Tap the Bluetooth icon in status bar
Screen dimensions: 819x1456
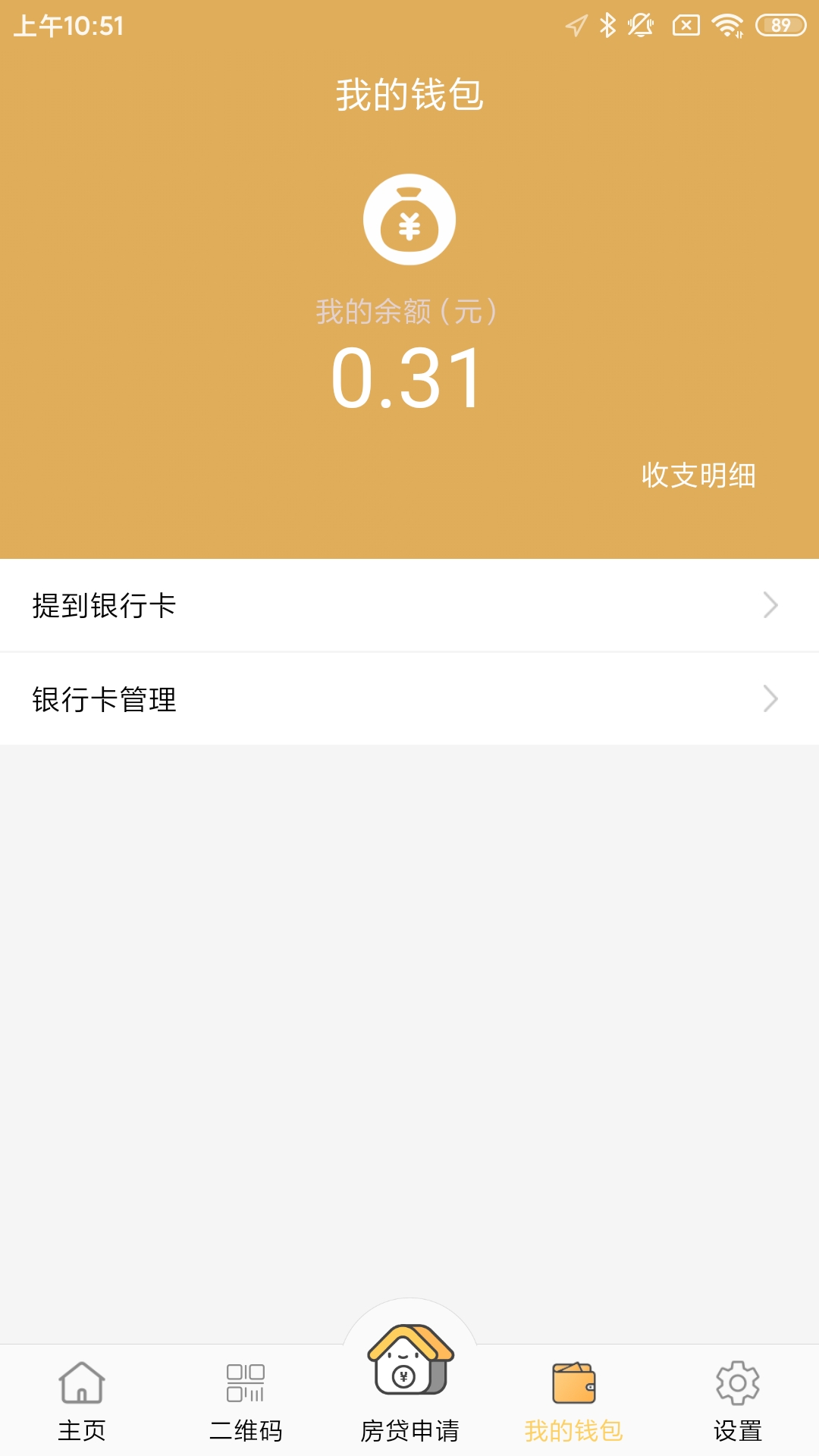coord(608,25)
